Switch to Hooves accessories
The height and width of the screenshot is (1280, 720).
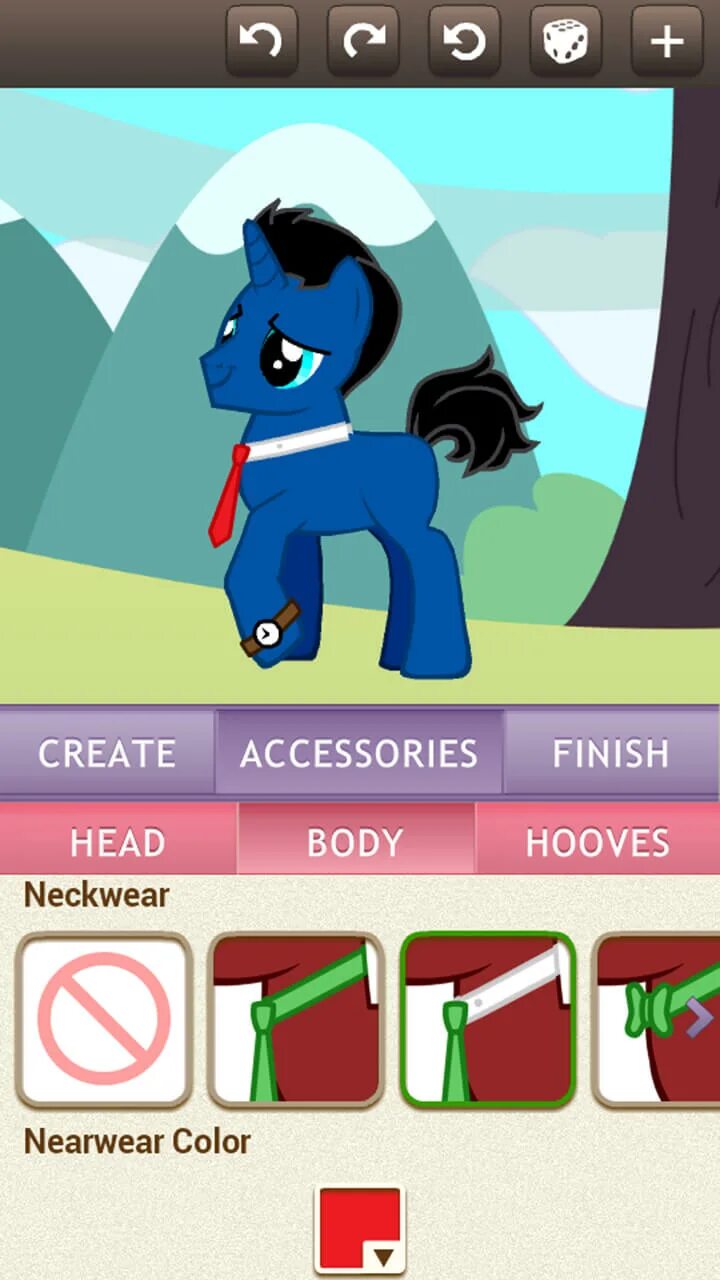click(597, 842)
